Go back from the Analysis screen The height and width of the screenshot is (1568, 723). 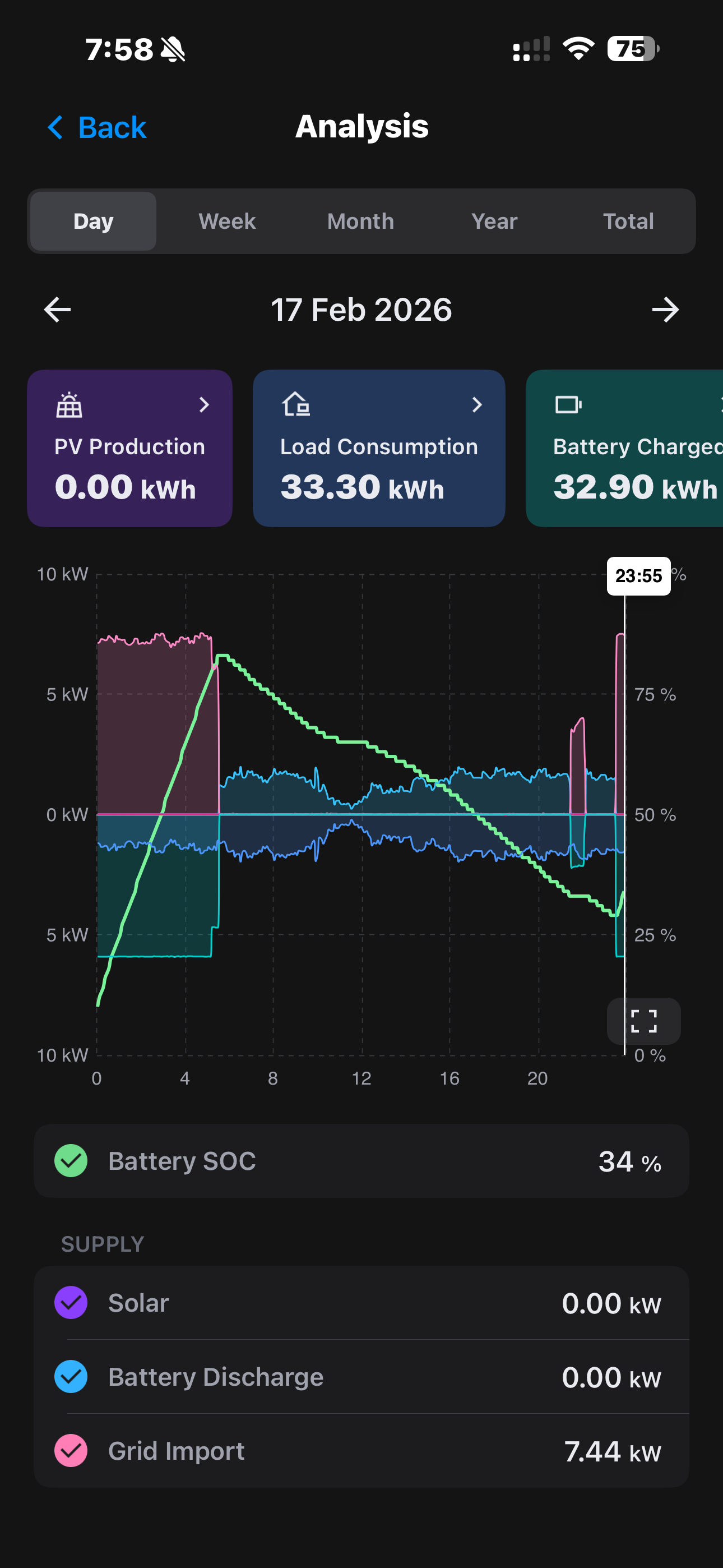pyautogui.click(x=98, y=128)
